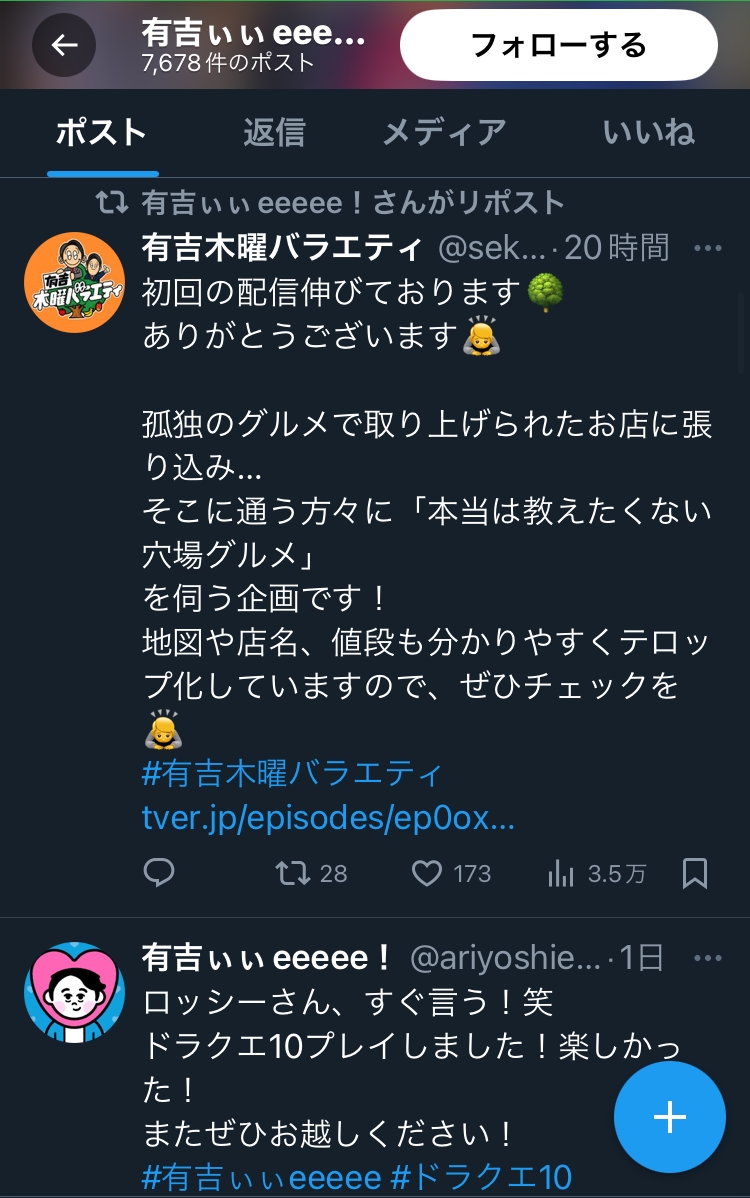Go back using the arrow button
The width and height of the screenshot is (750, 1198).
[x=64, y=45]
